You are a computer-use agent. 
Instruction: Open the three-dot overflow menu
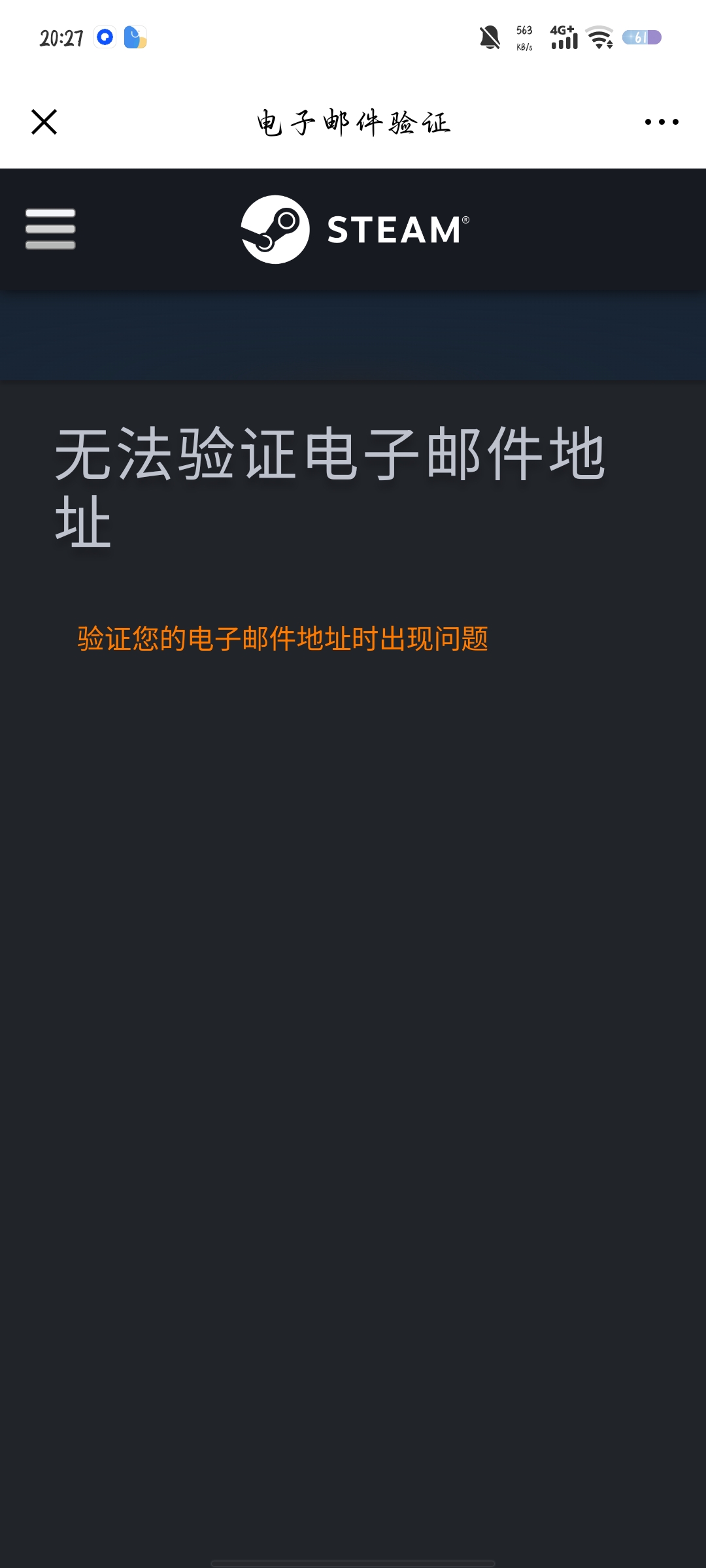(x=661, y=122)
